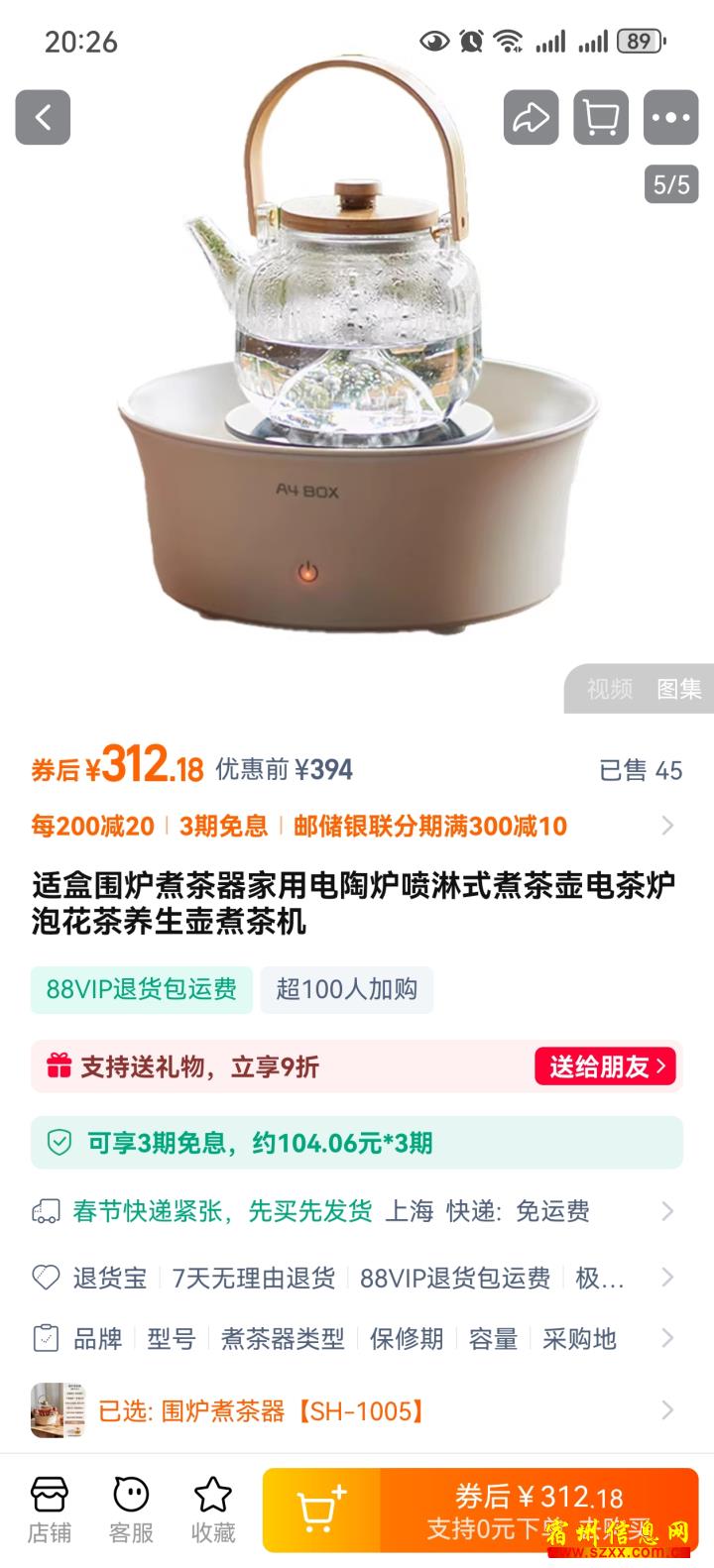Tap the 送给朋友 button
The image size is (714, 1568).
tap(606, 1066)
